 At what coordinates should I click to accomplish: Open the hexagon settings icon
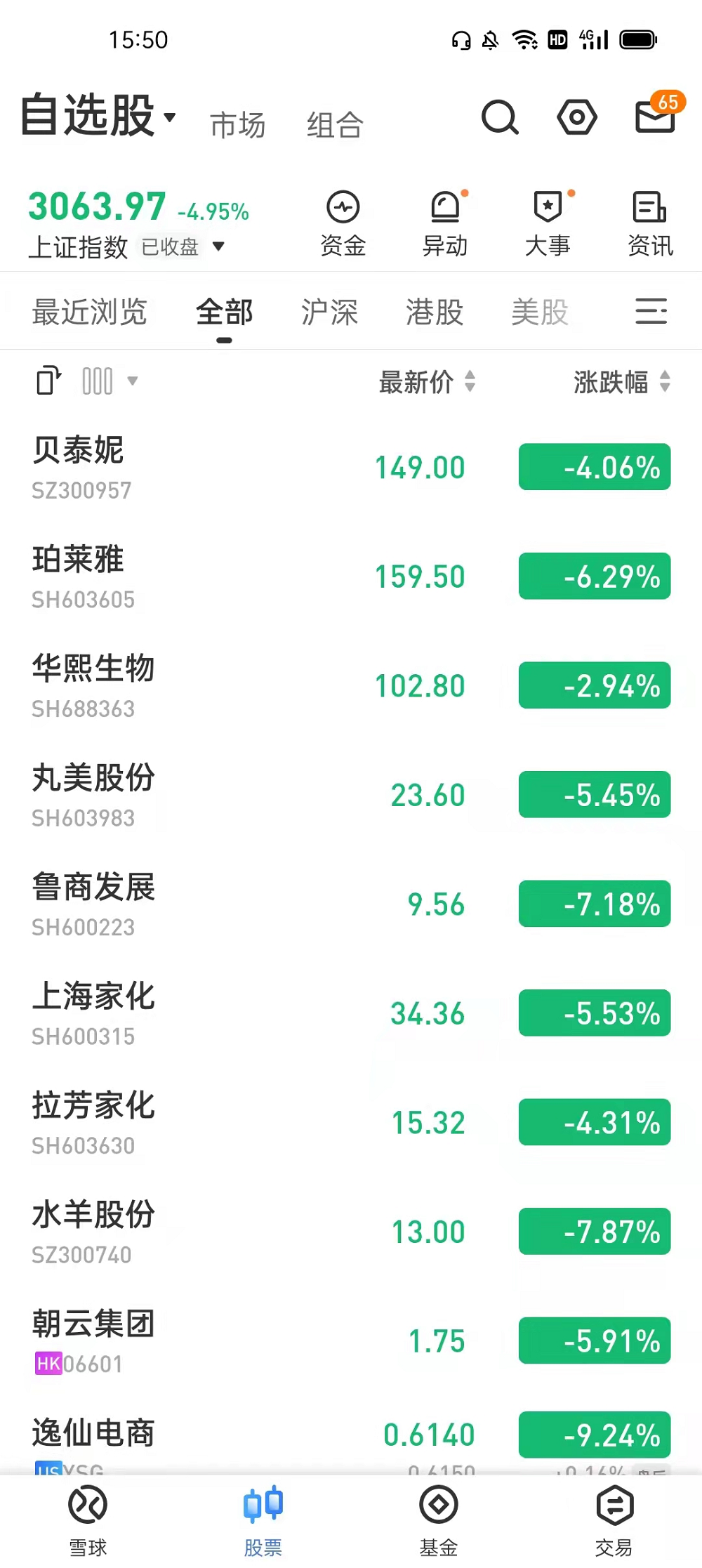tap(577, 117)
